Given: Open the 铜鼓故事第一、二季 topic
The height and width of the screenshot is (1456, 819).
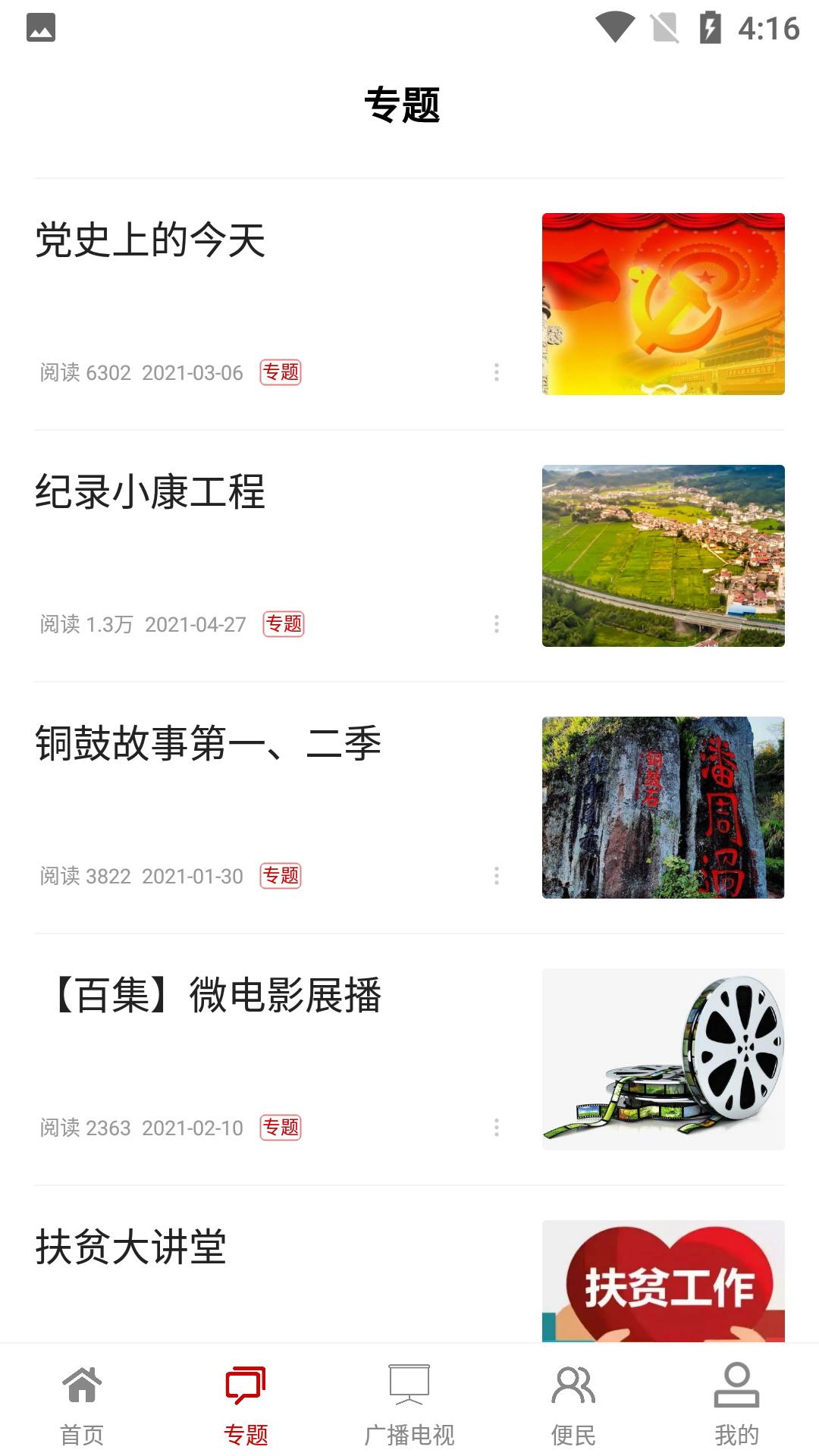Looking at the screenshot, I should (208, 744).
